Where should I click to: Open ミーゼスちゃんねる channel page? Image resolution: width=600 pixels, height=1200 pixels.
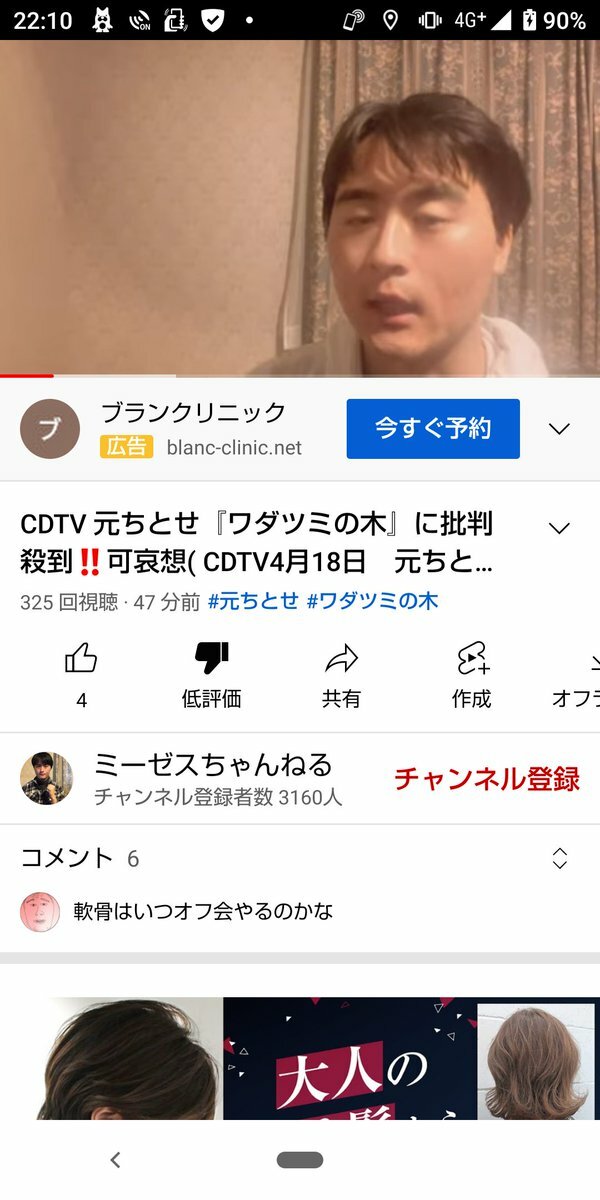(x=212, y=766)
